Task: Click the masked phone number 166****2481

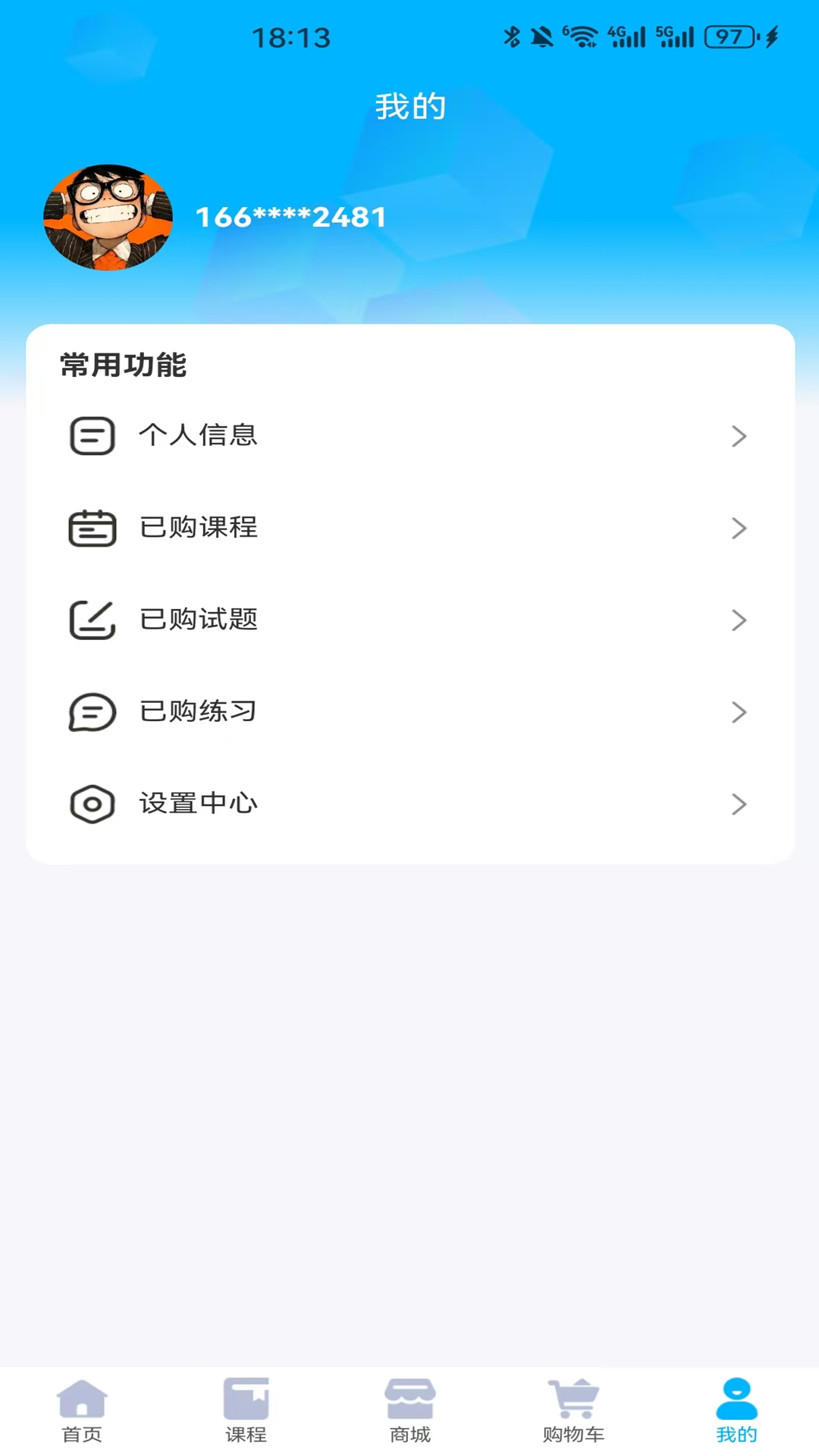Action: tap(290, 216)
